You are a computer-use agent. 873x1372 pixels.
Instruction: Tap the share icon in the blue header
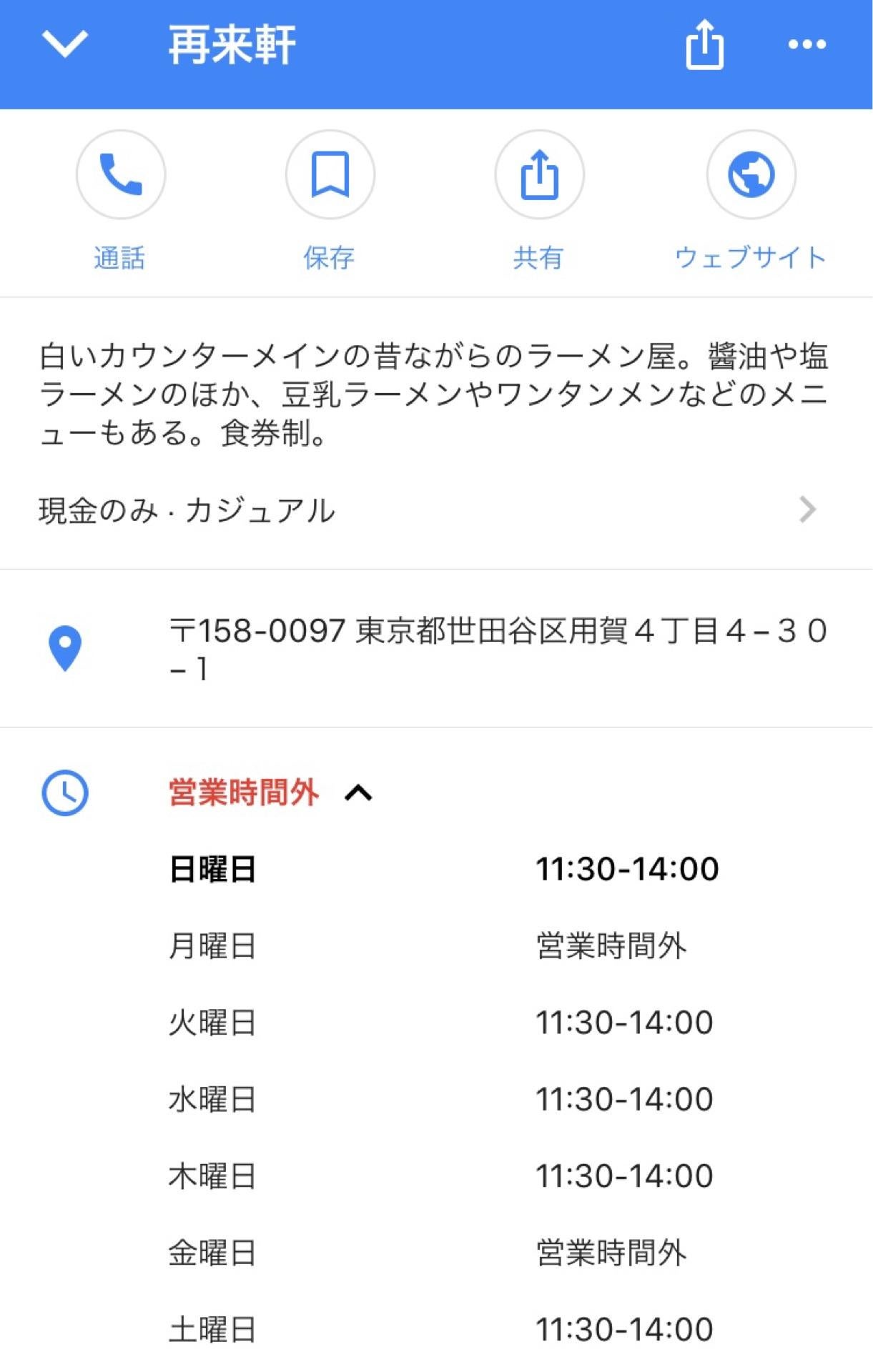click(x=705, y=44)
